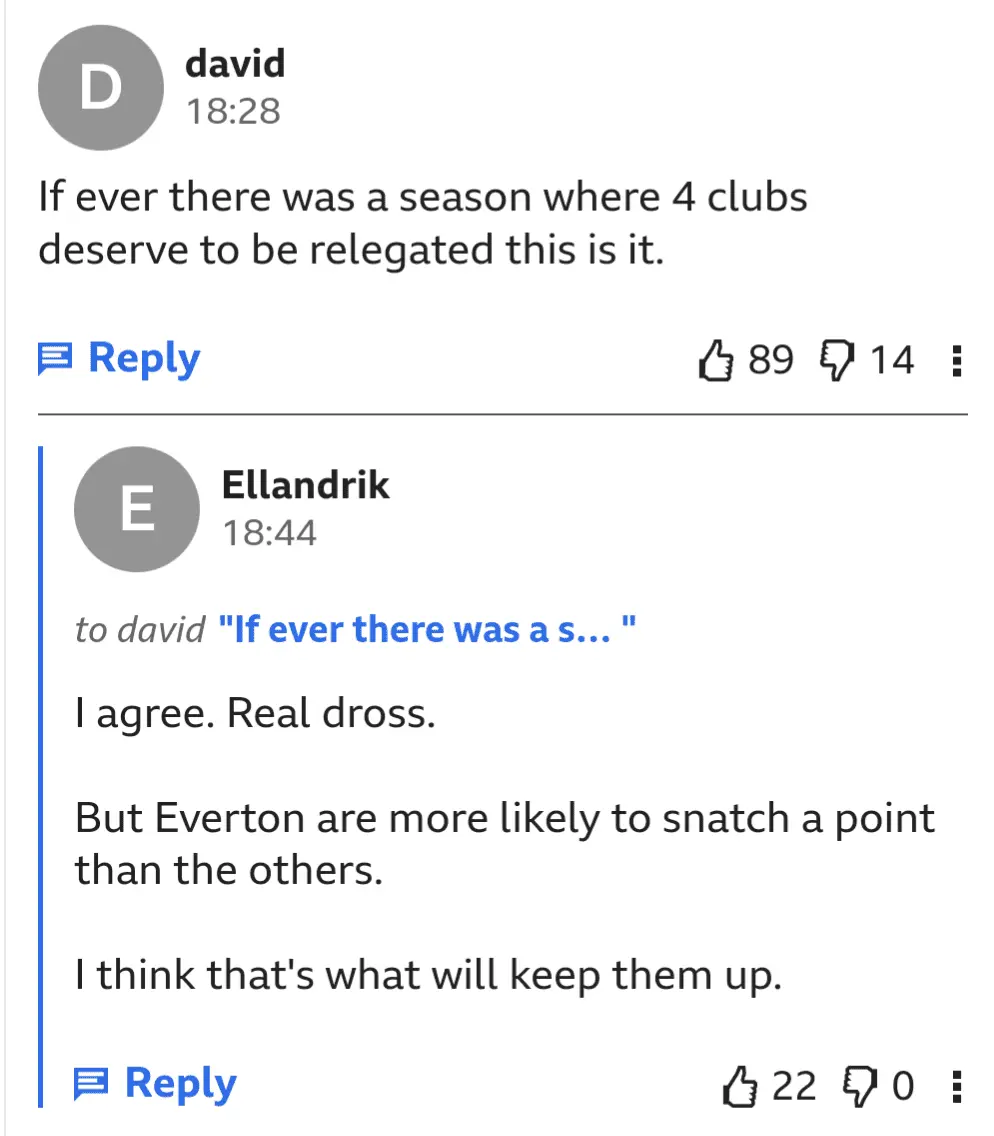
Task: Dislike david's comment
Action: [835, 359]
